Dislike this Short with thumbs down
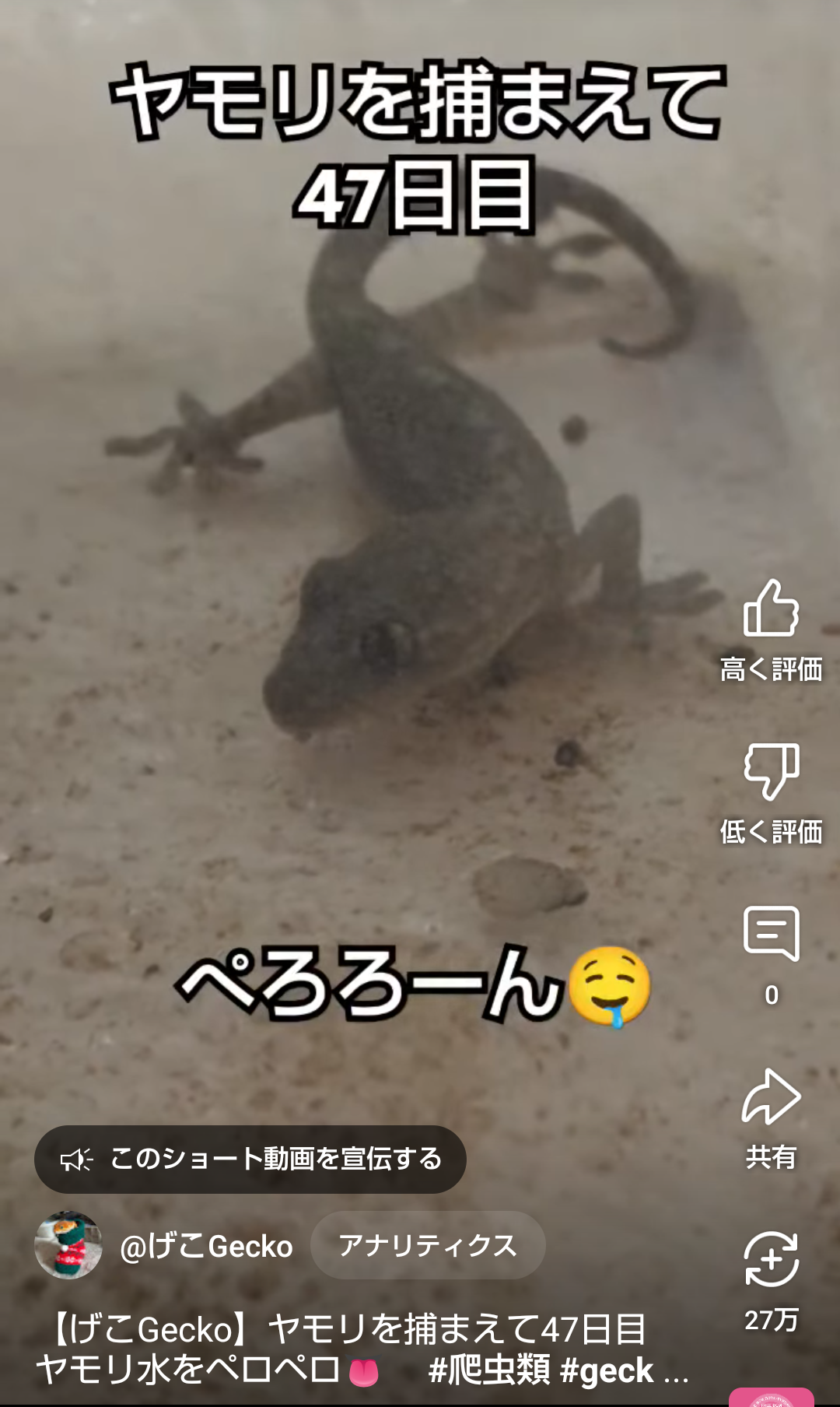Screen dimensions: 840x1407 771,772
